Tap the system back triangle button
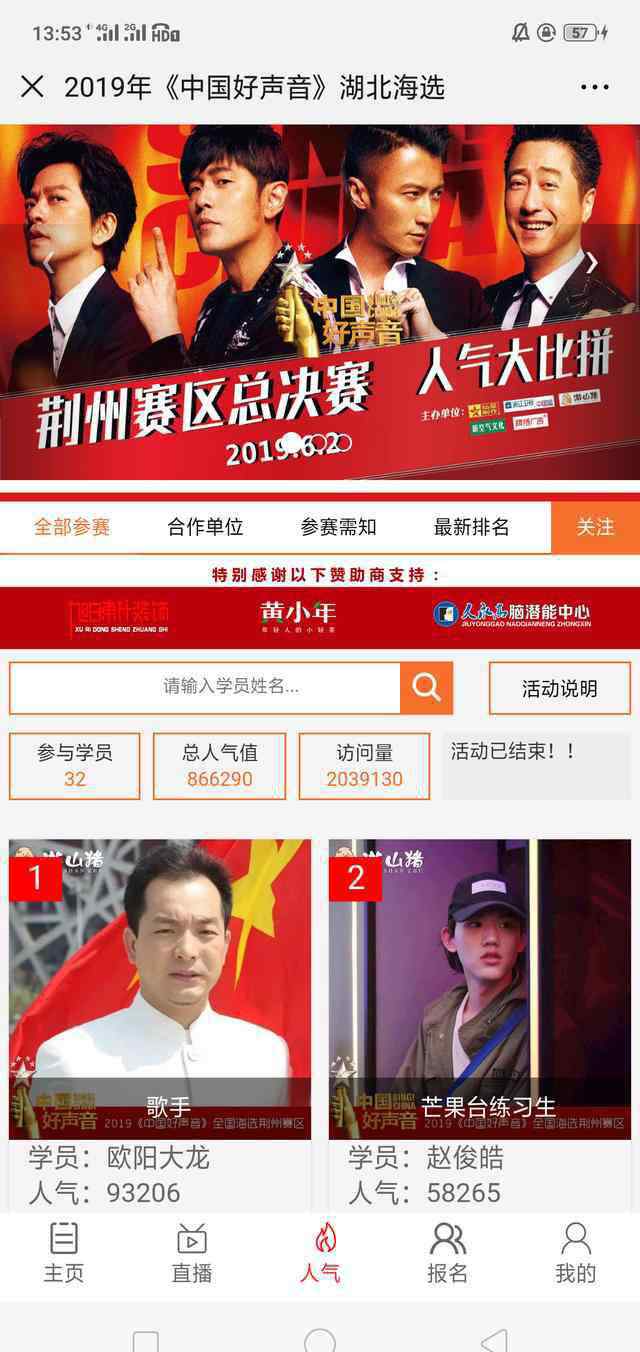The image size is (640, 1352). click(x=493, y=1341)
